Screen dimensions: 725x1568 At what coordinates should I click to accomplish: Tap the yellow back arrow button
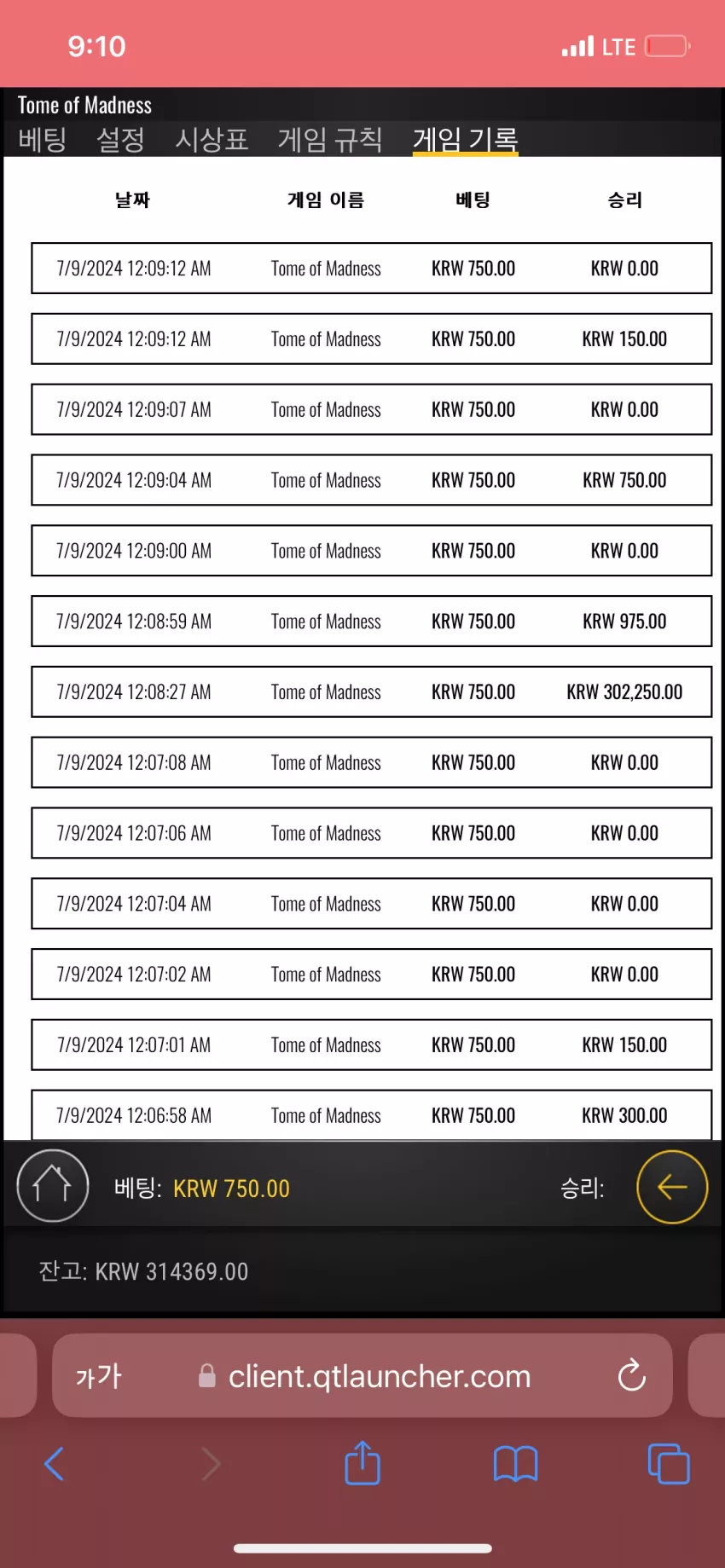672,1186
